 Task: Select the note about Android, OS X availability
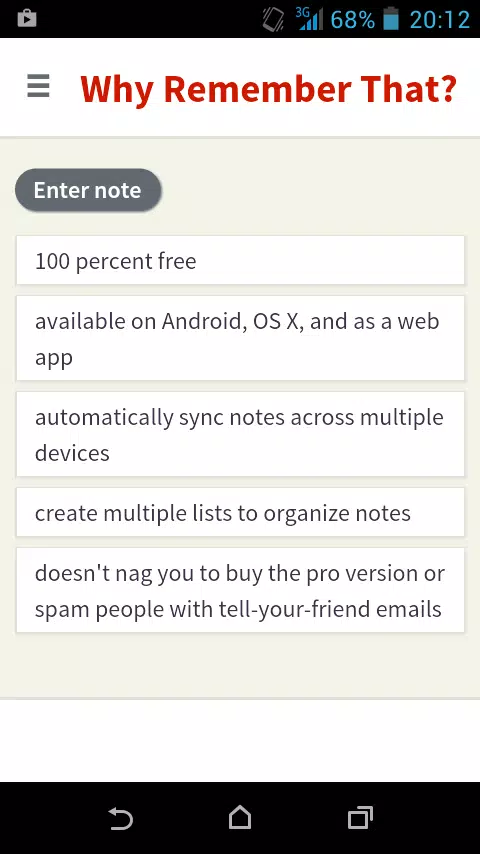[x=240, y=338]
